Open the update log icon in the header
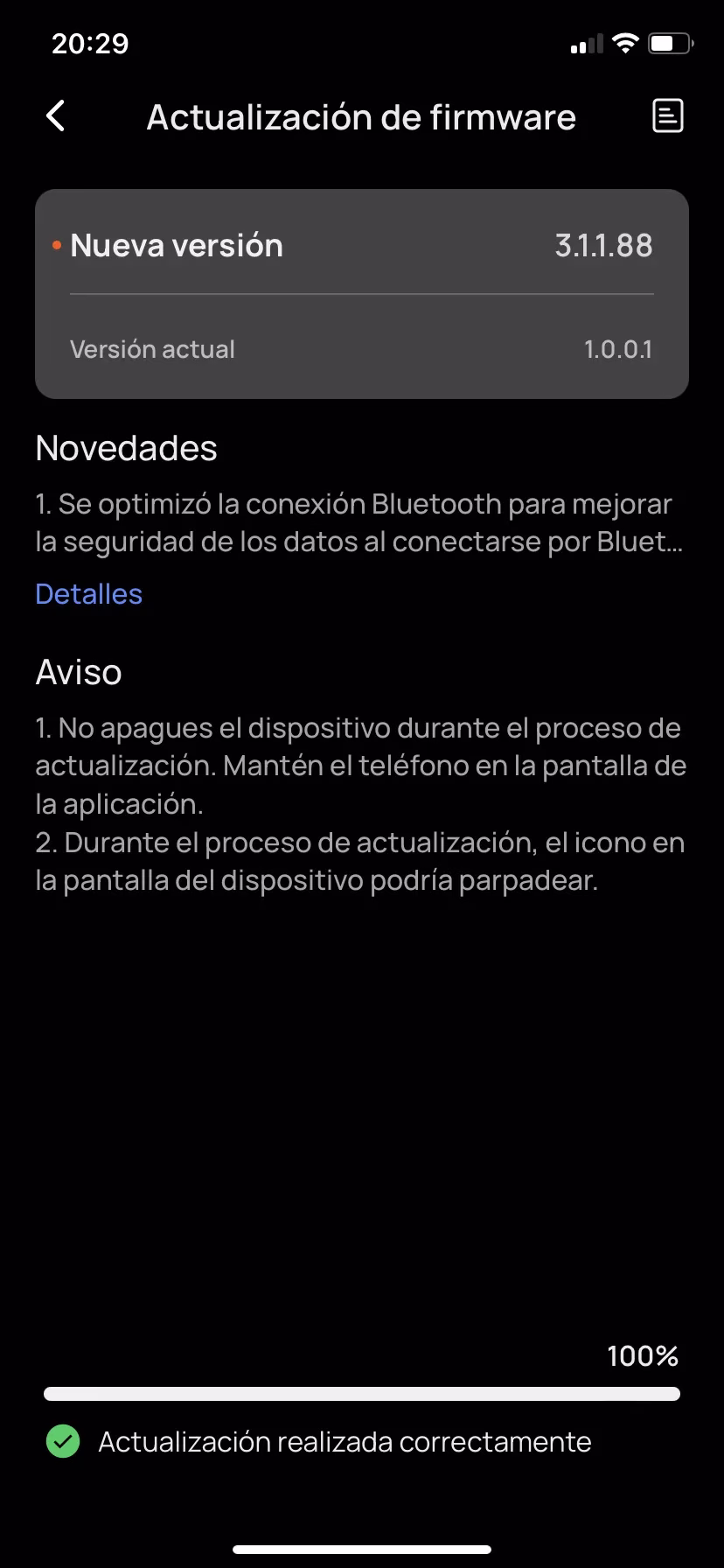Image resolution: width=724 pixels, height=1568 pixels. pos(668,115)
